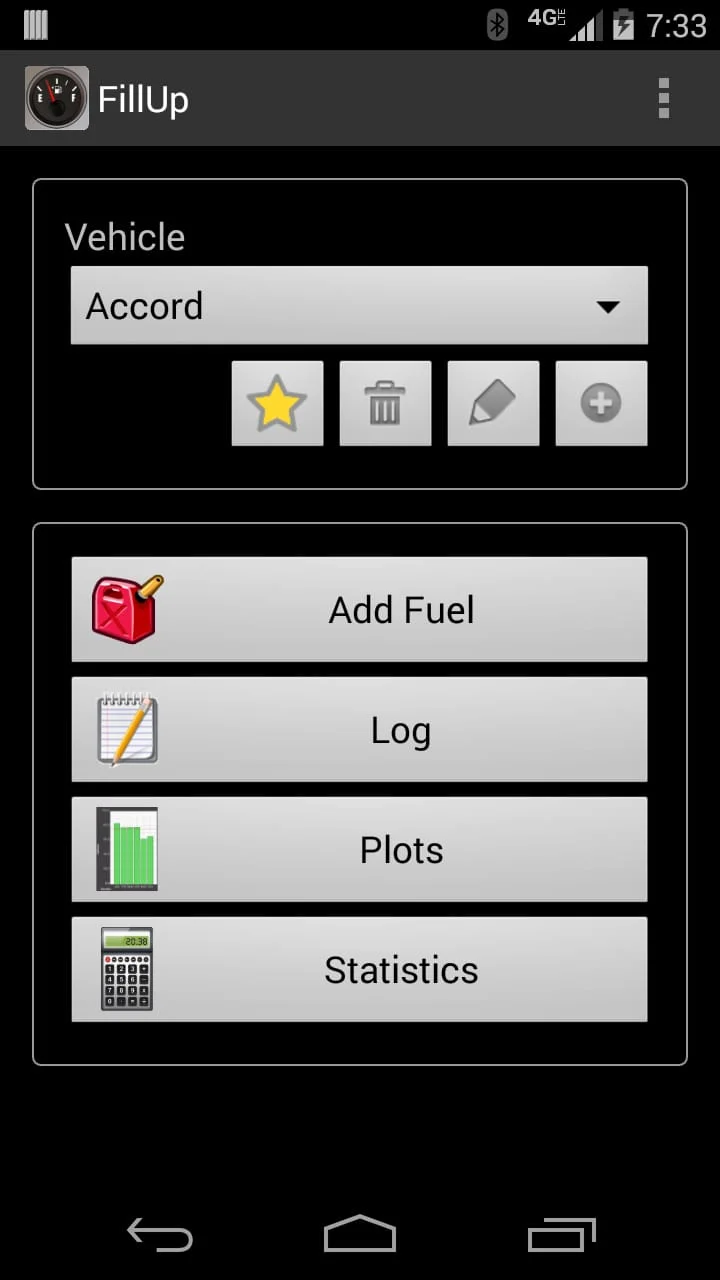Tap the Add Fuel button

(359, 610)
